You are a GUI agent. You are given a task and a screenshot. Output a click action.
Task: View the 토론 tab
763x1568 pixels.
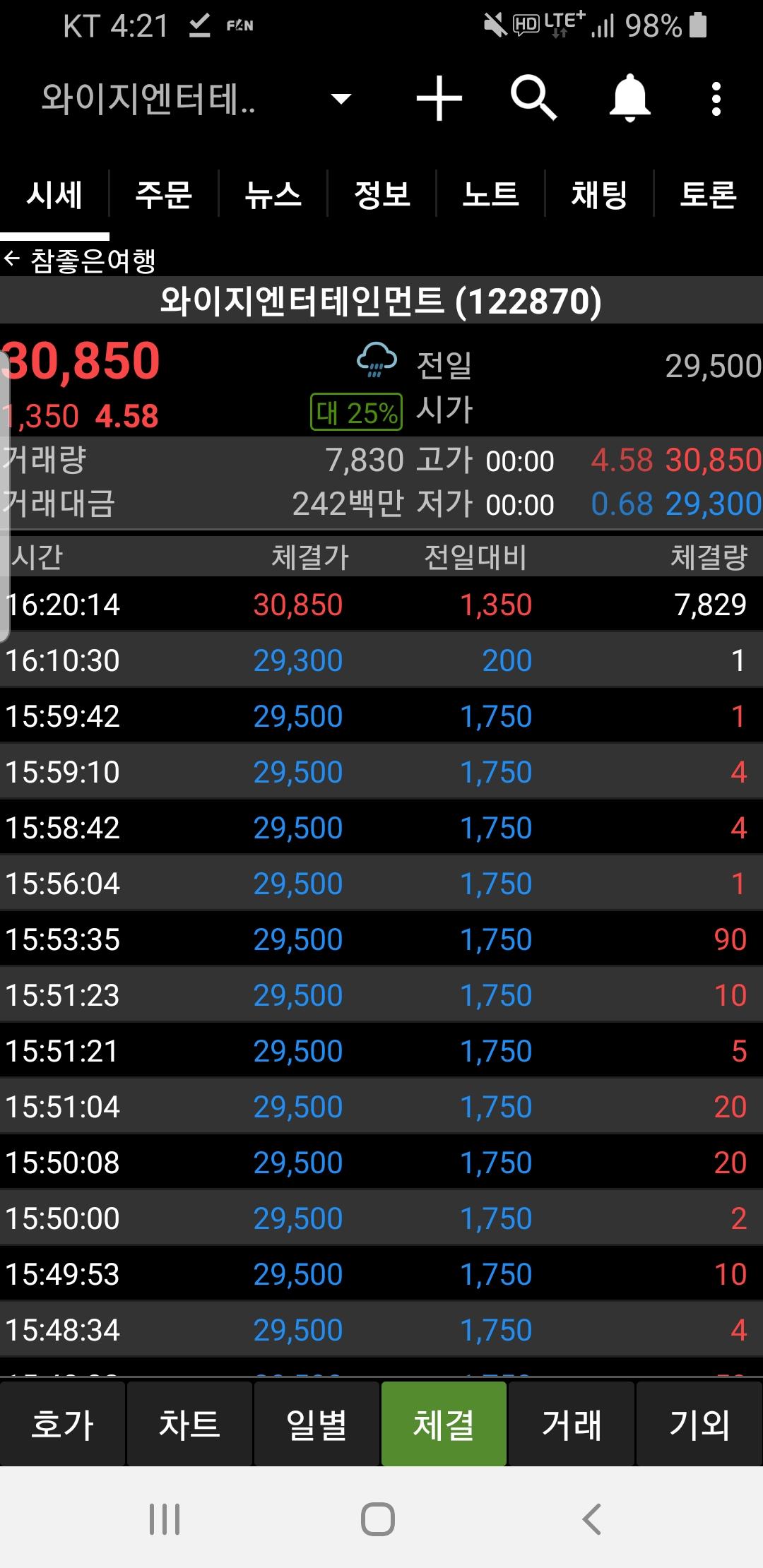pyautogui.click(x=708, y=194)
